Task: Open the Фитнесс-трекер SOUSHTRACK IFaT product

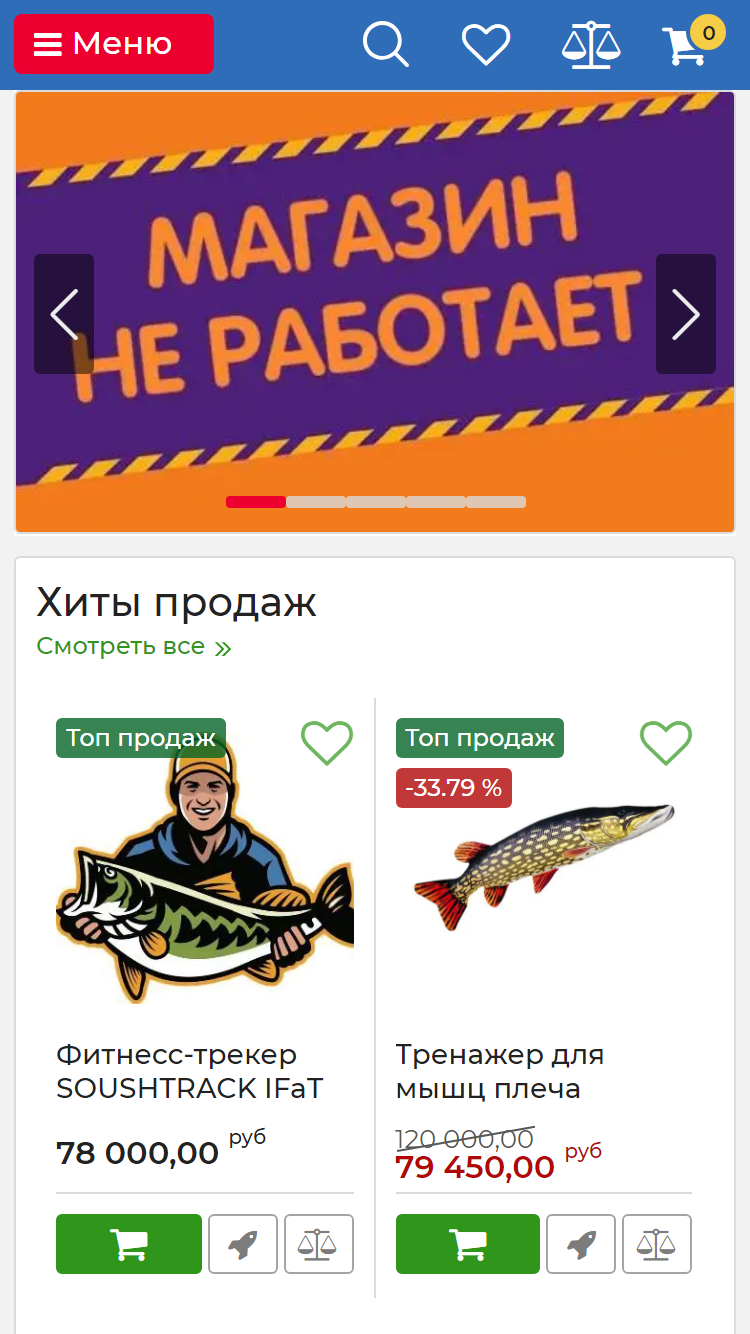Action: click(190, 1071)
